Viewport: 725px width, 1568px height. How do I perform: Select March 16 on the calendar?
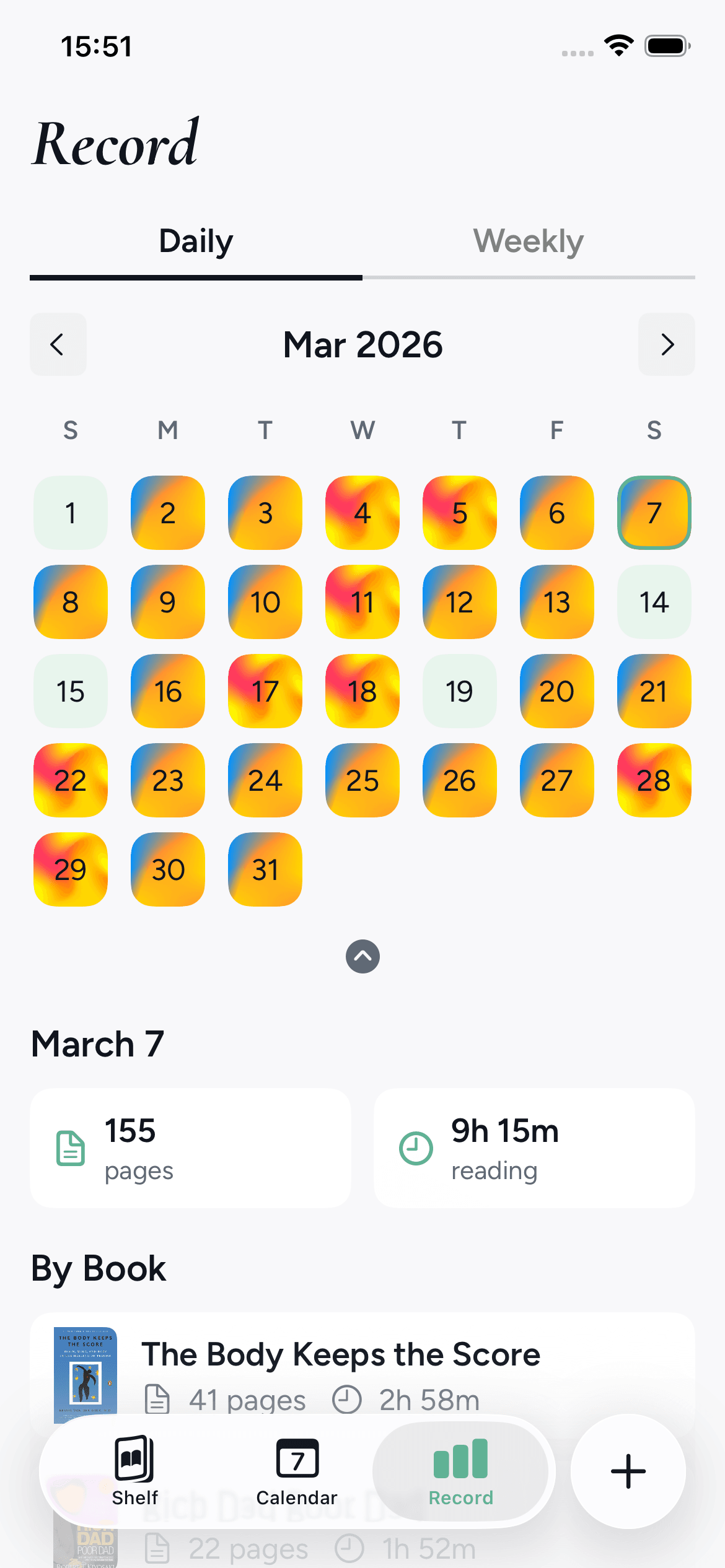coord(168,691)
